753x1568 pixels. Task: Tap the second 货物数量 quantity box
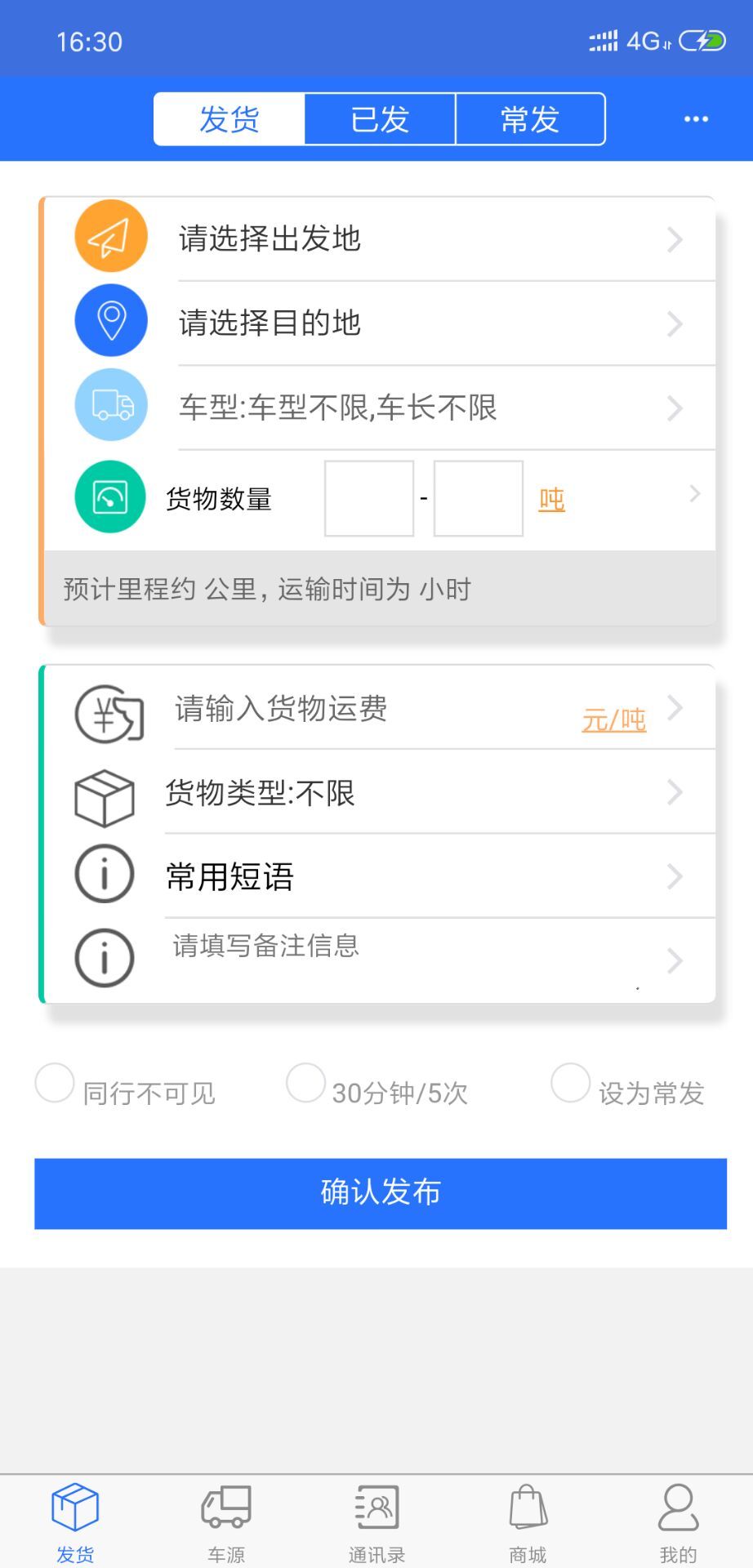(479, 498)
